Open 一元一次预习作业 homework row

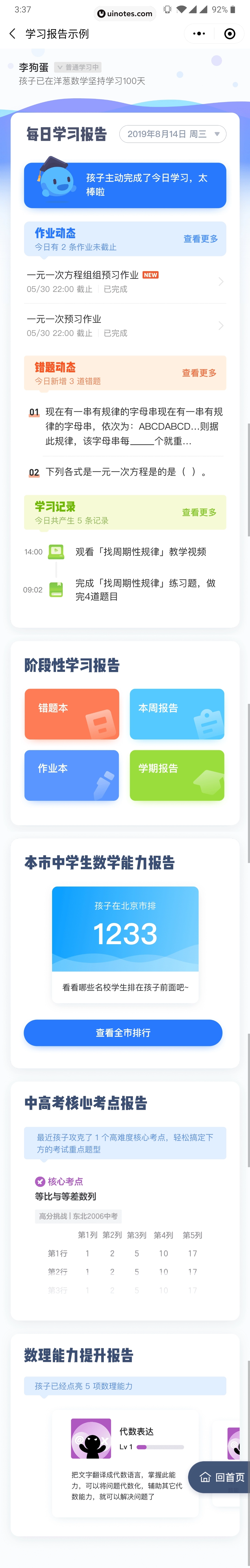point(125,326)
